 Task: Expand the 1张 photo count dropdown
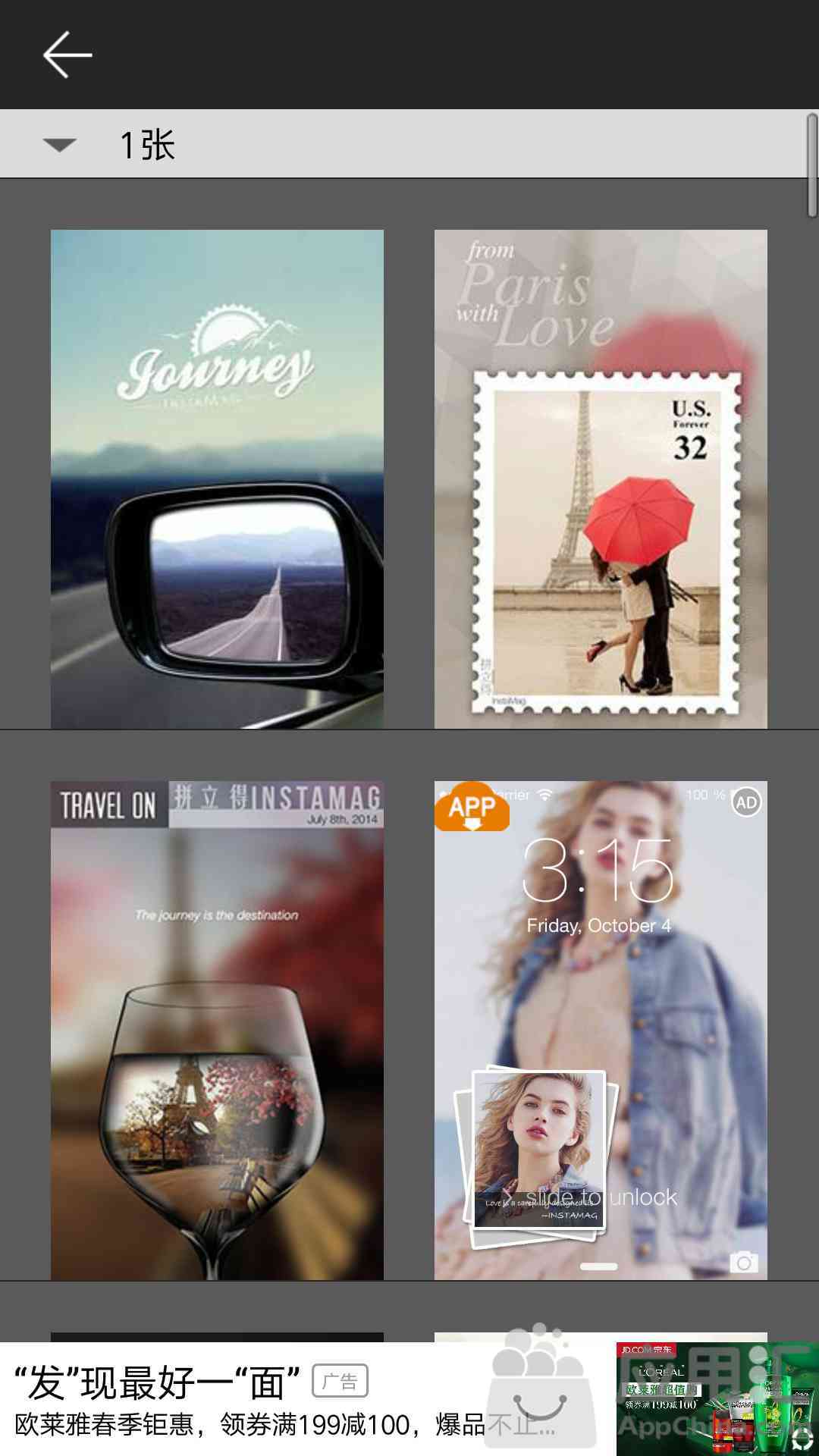pyautogui.click(x=60, y=144)
